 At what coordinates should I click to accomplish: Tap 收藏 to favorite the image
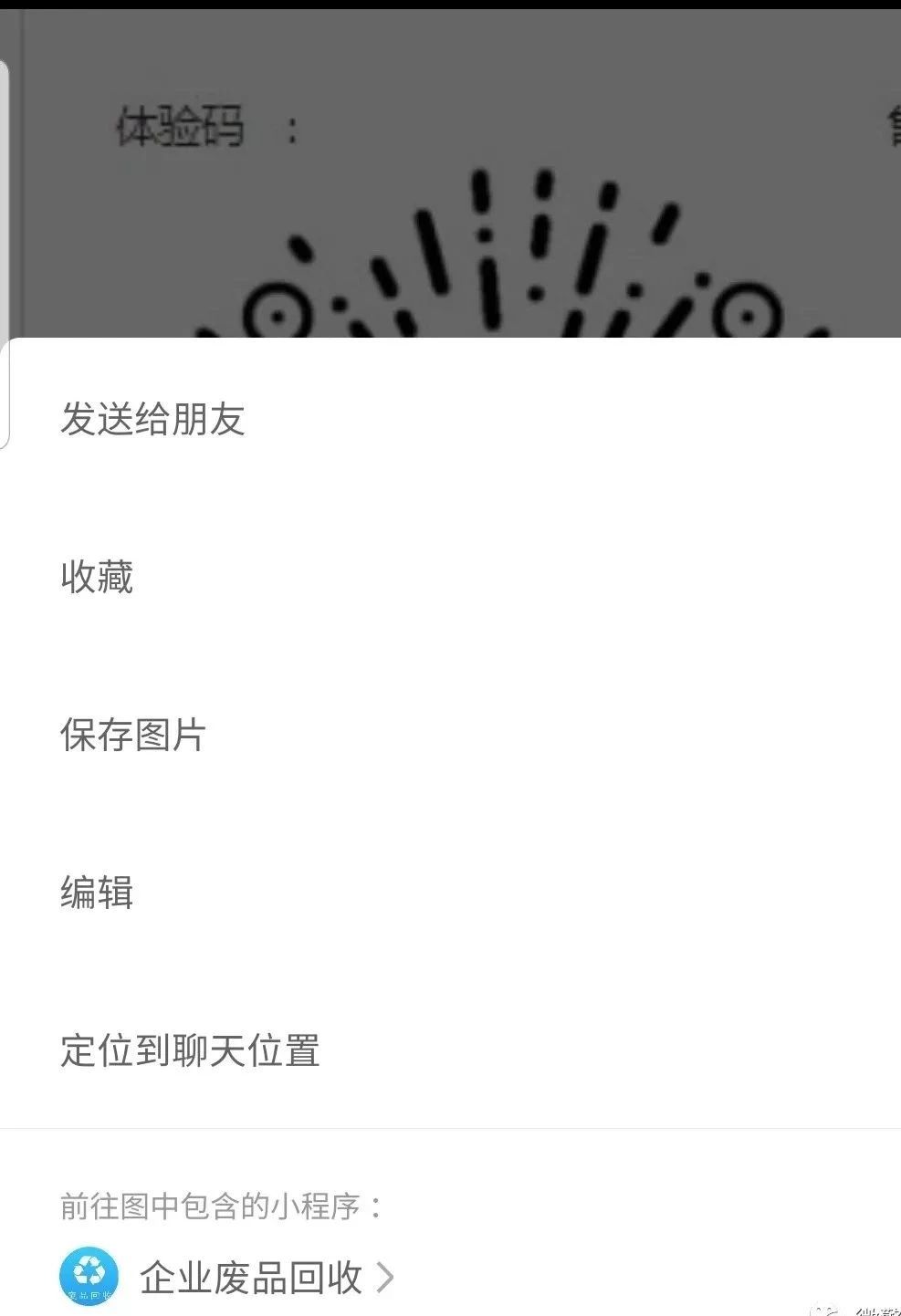(97, 578)
